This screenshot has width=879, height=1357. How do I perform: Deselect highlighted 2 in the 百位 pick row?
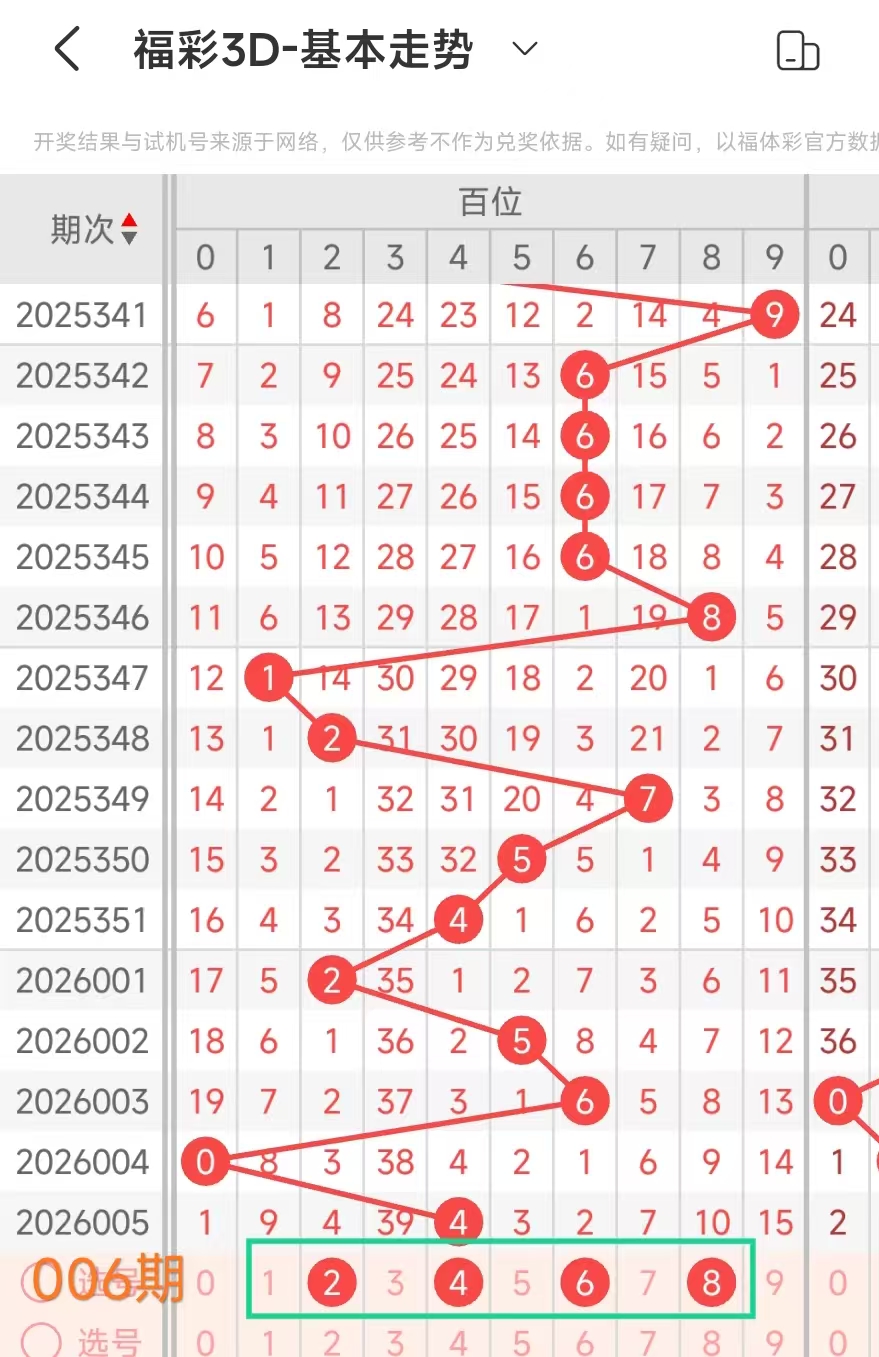pyautogui.click(x=332, y=1281)
